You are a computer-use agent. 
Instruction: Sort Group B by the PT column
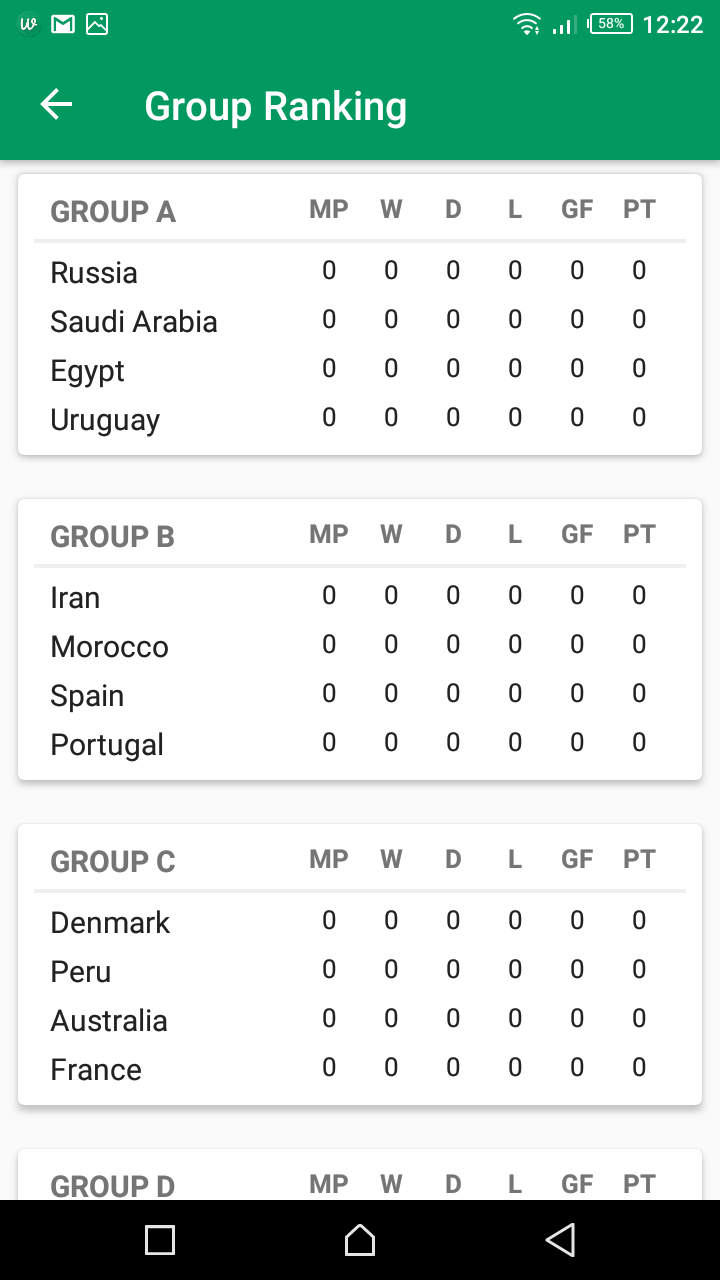click(639, 535)
